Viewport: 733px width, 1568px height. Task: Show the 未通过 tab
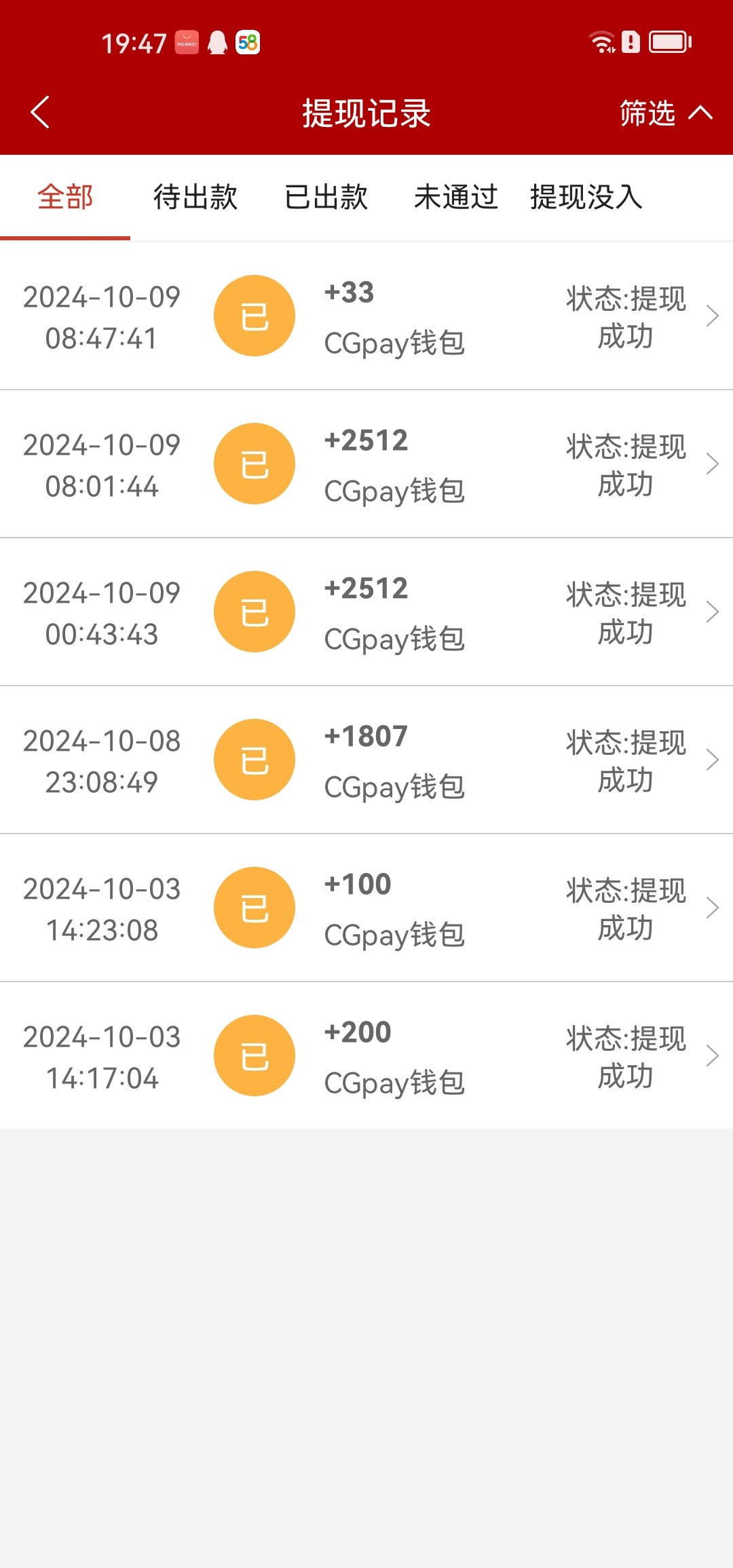pos(456,198)
